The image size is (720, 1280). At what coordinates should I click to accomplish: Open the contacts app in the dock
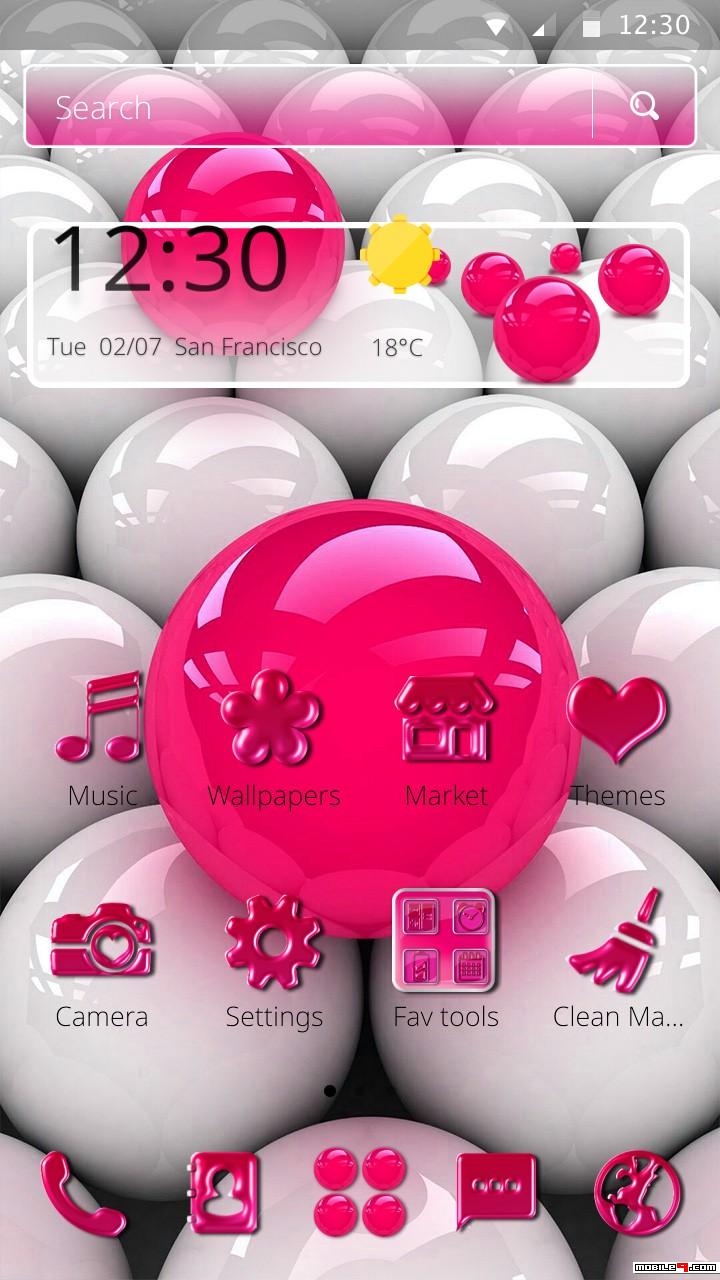tap(222, 1192)
